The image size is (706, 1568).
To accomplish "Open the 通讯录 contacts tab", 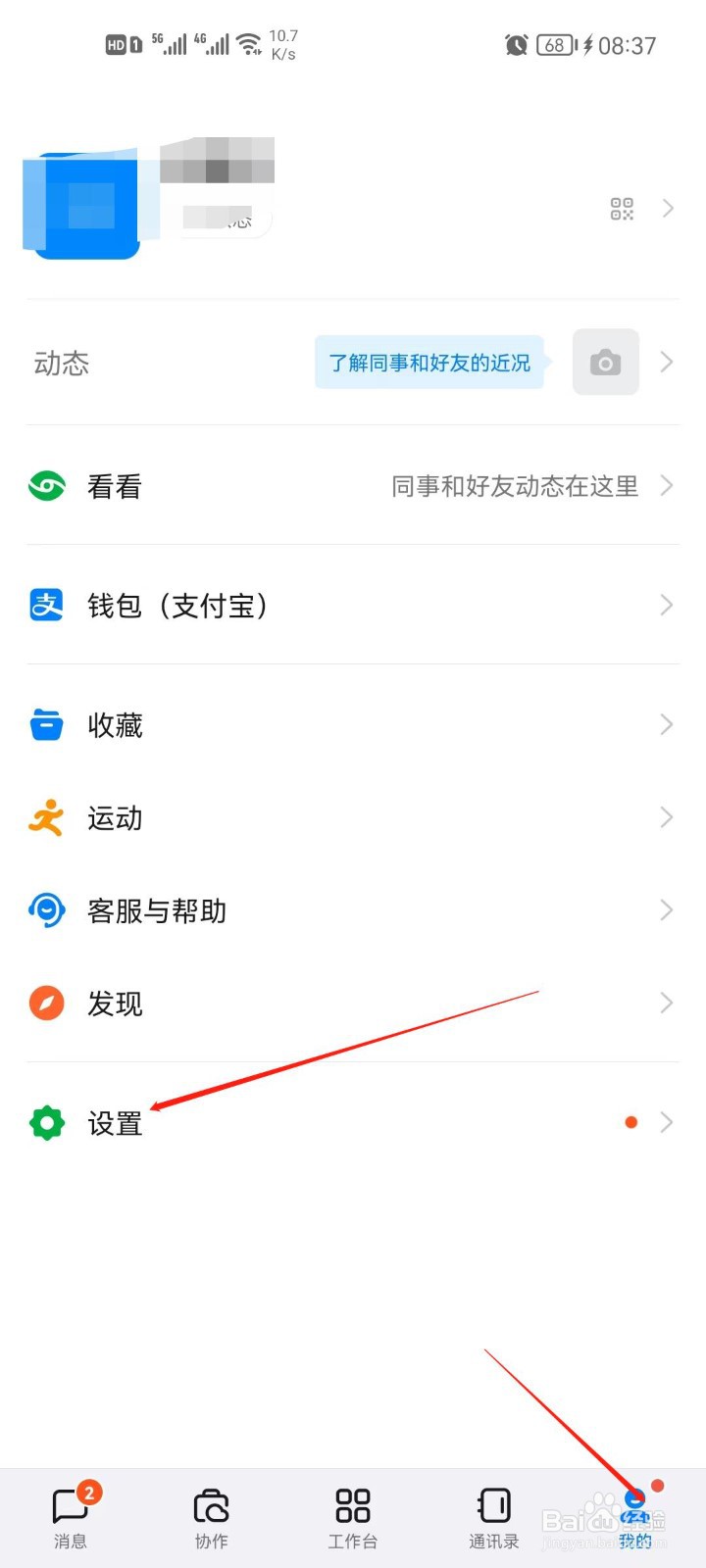I will [x=493, y=1514].
